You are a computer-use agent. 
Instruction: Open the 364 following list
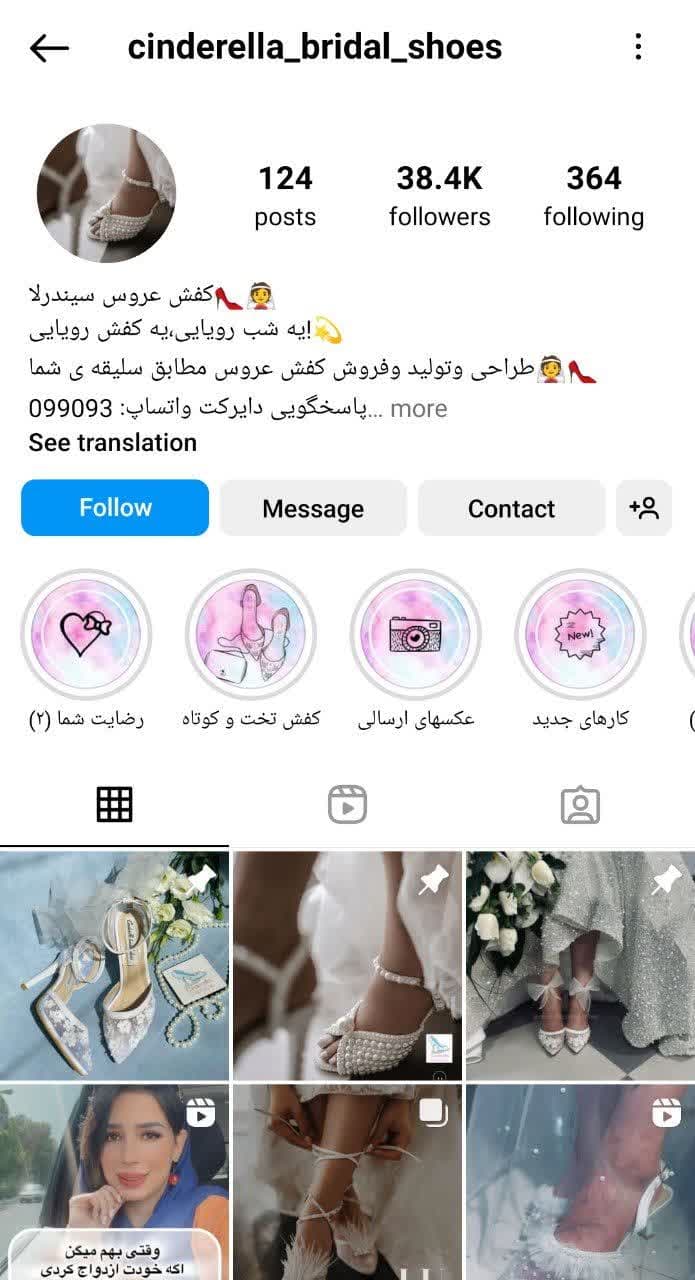click(x=593, y=196)
